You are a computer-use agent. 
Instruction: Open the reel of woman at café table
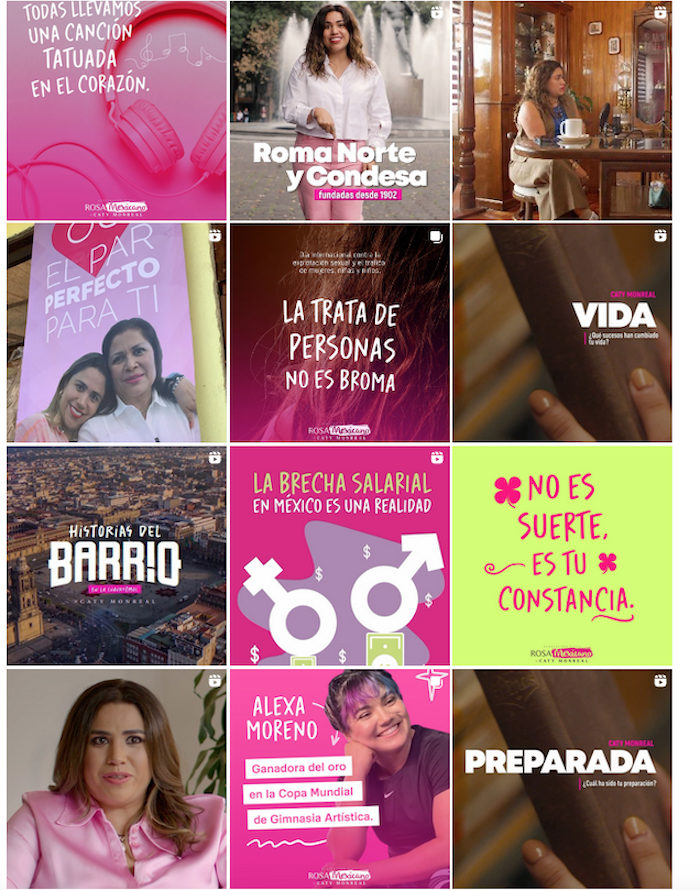pyautogui.click(x=562, y=110)
